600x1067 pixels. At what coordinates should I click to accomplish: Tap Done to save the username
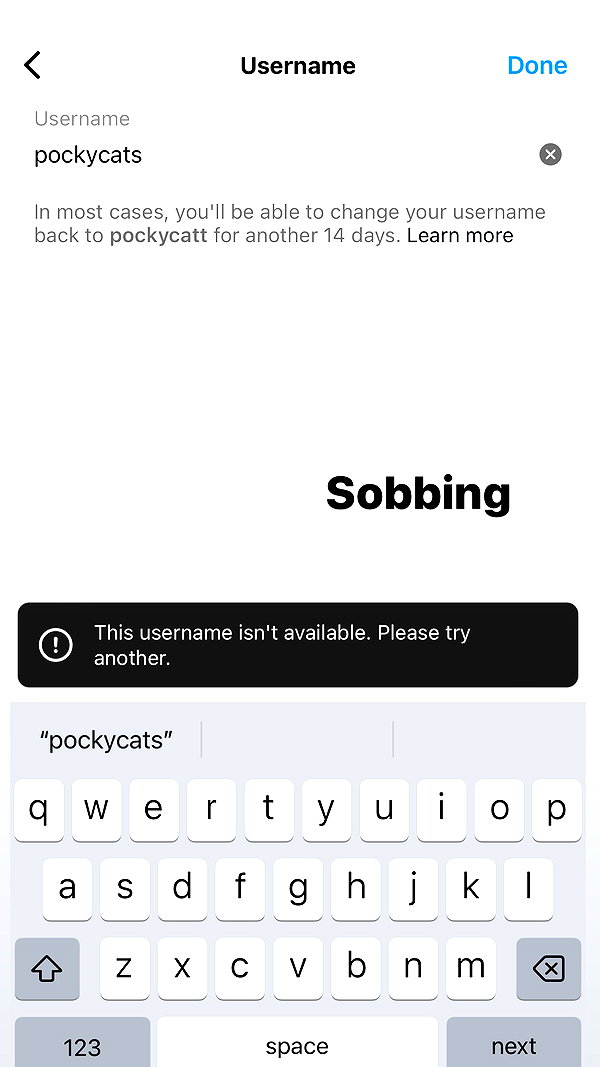pos(537,65)
